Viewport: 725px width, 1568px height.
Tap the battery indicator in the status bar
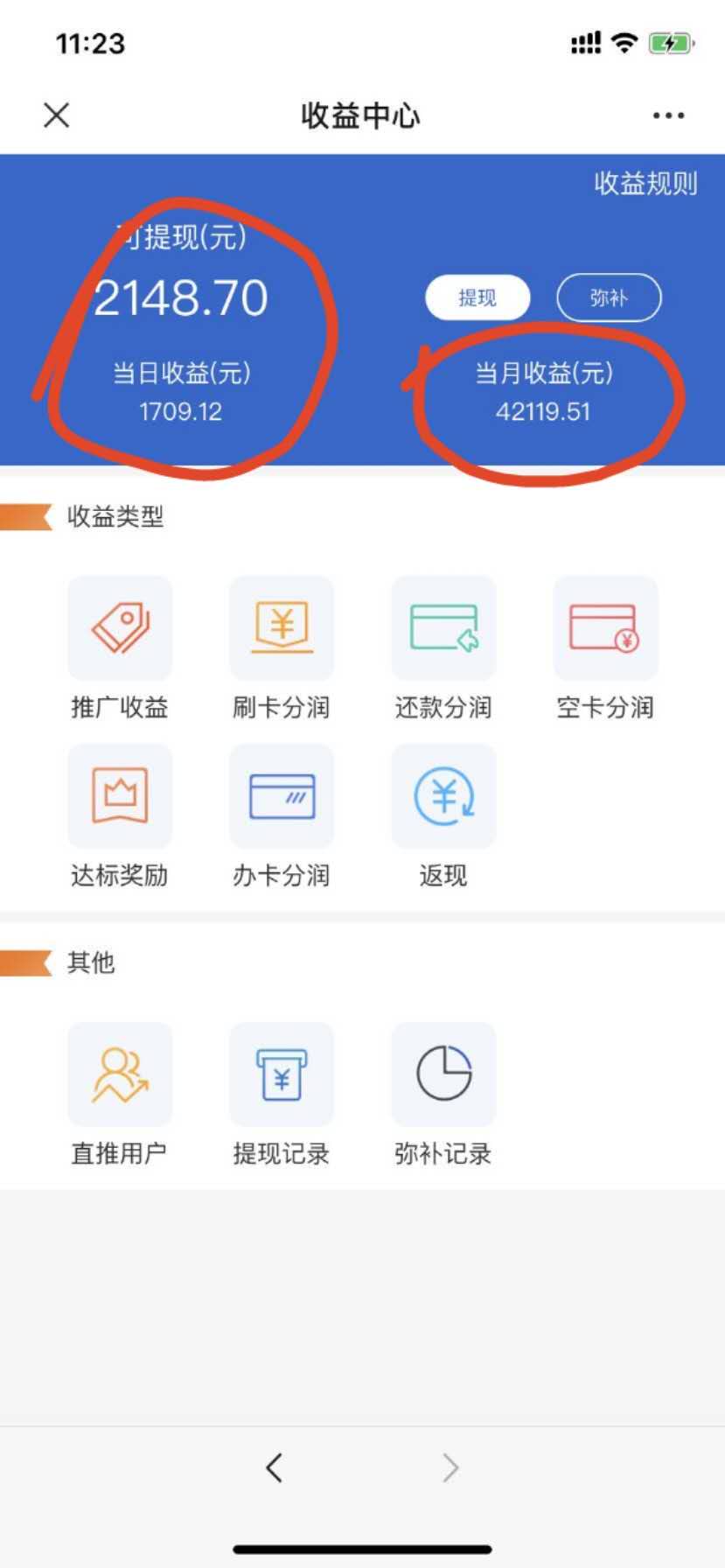[x=666, y=43]
